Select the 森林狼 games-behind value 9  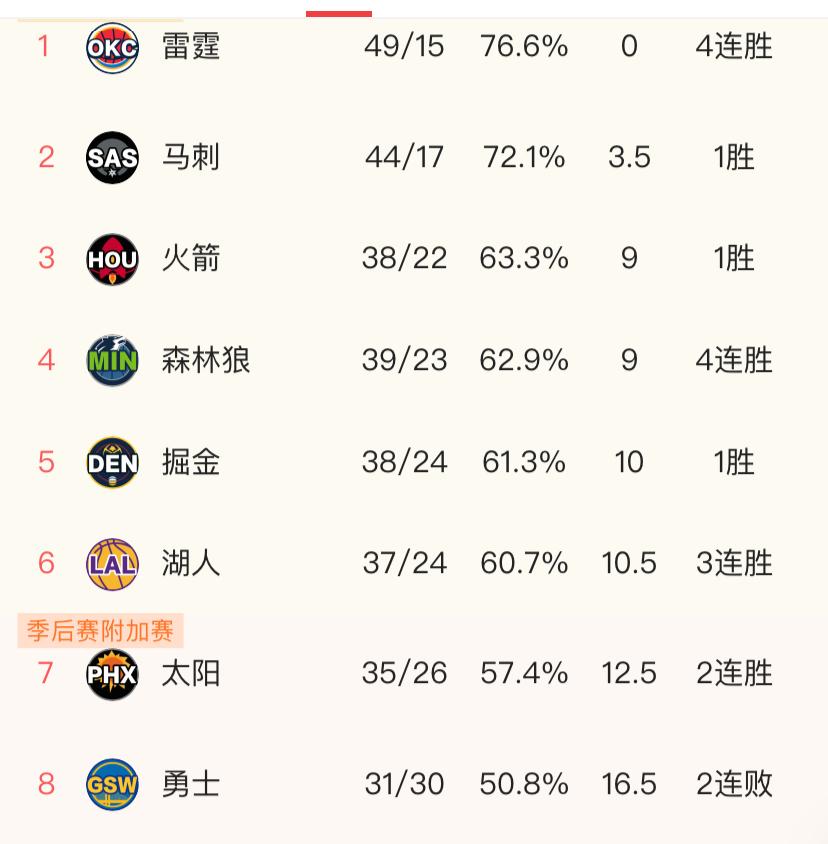[628, 359]
